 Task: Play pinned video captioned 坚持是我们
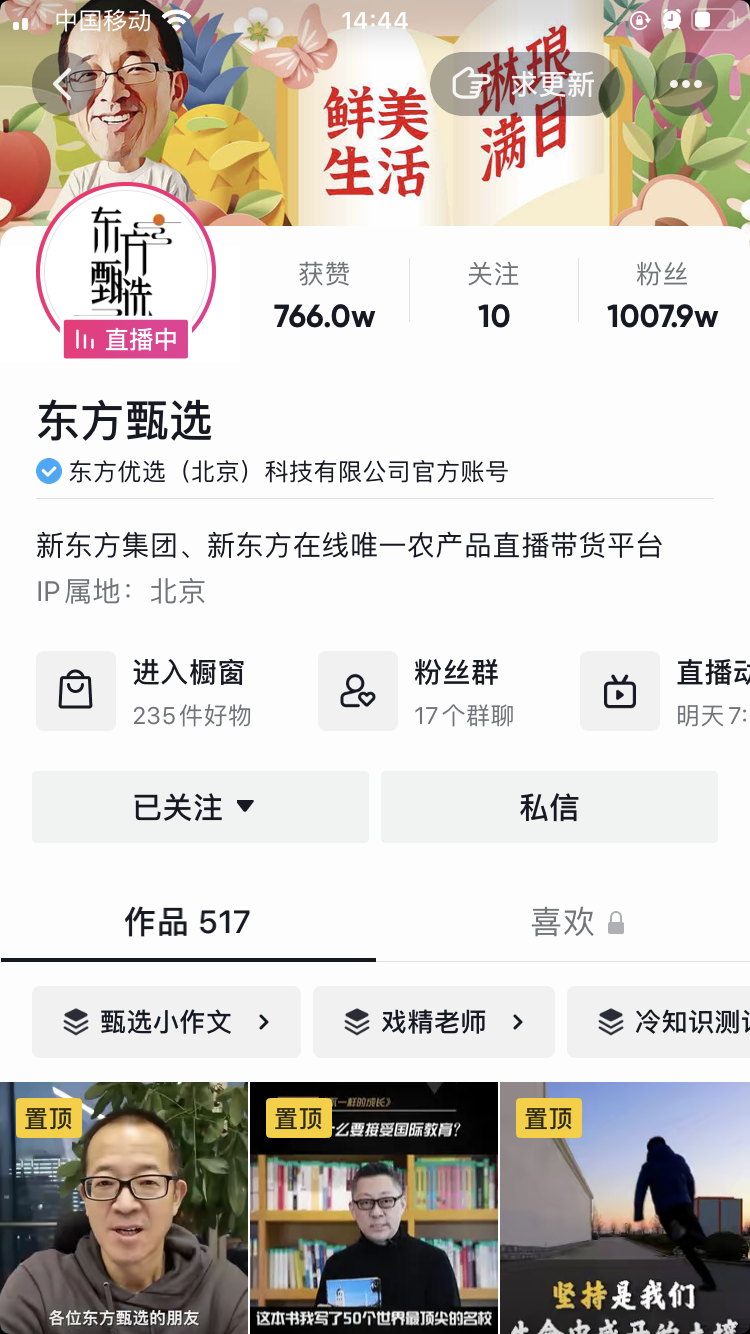coord(625,1210)
